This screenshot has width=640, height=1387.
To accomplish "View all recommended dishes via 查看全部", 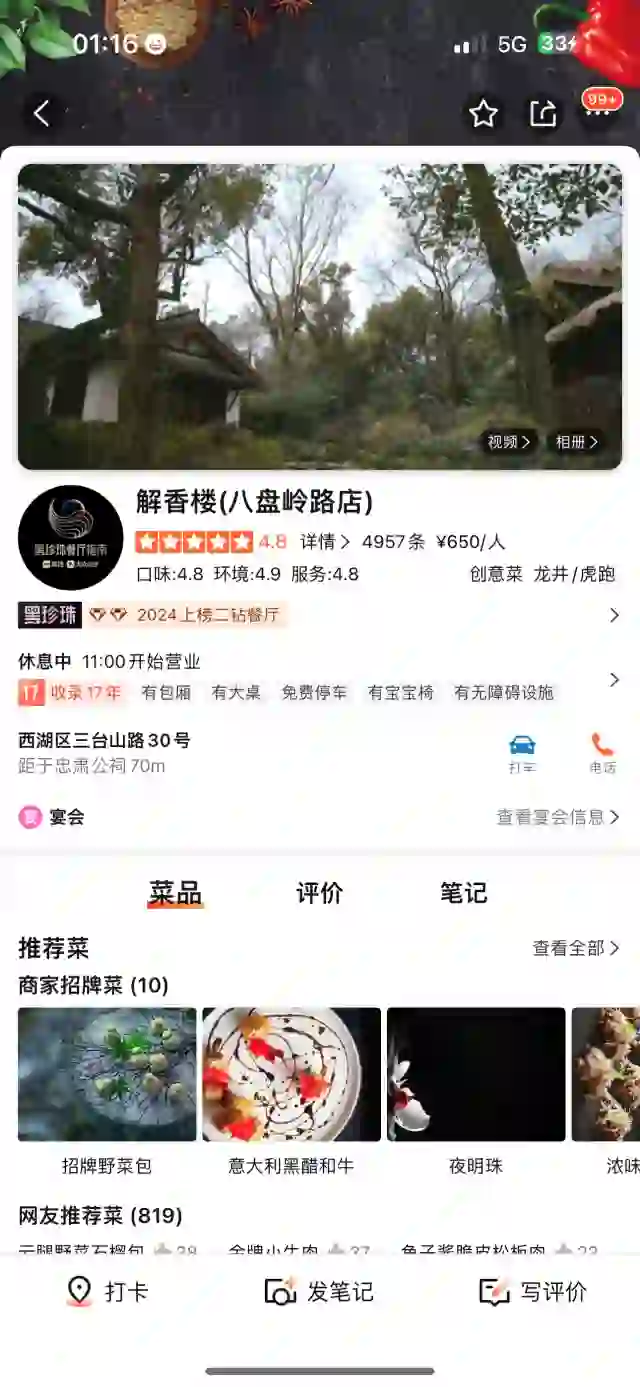I will 575,948.
